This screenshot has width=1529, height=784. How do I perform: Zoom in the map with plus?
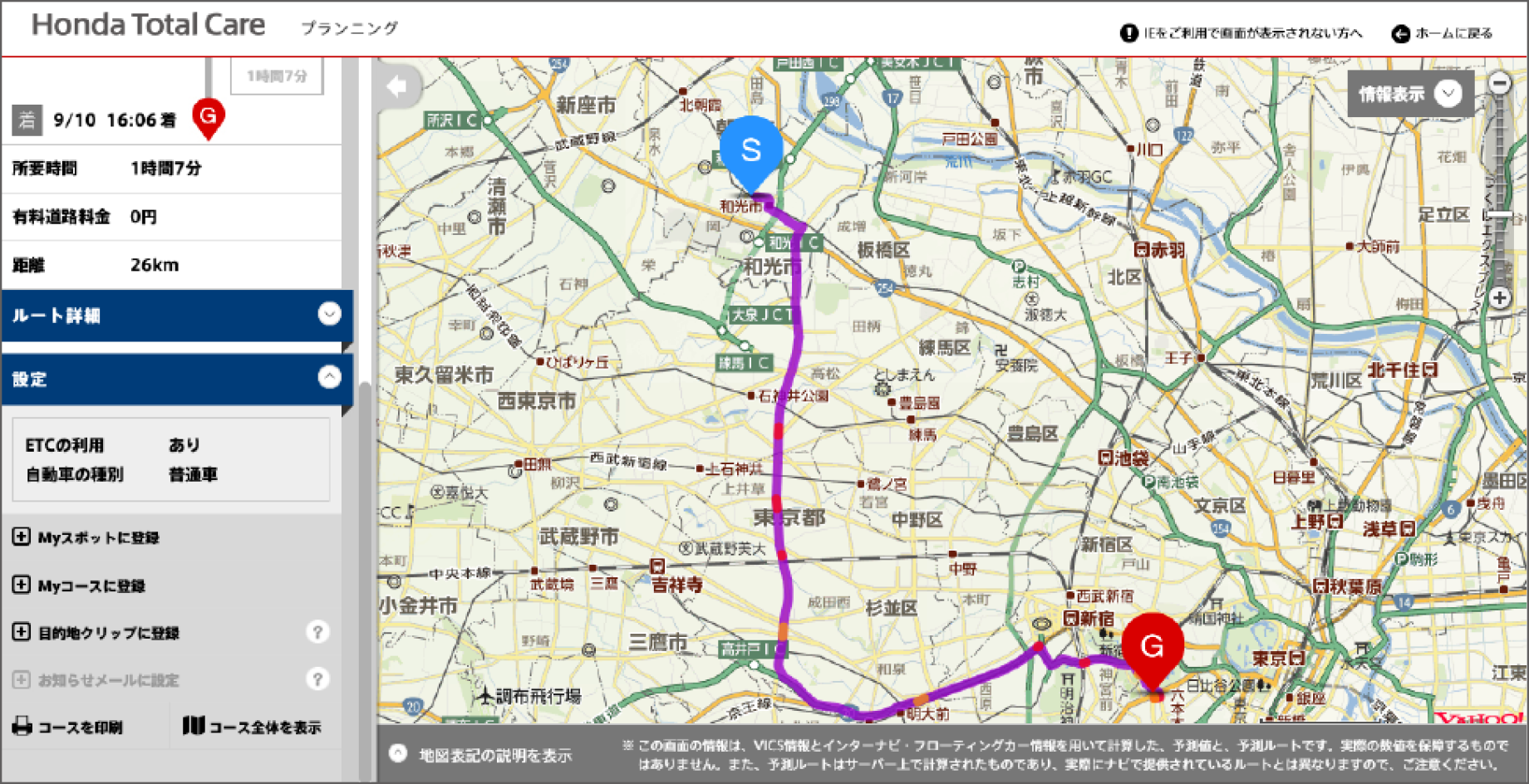click(1500, 297)
